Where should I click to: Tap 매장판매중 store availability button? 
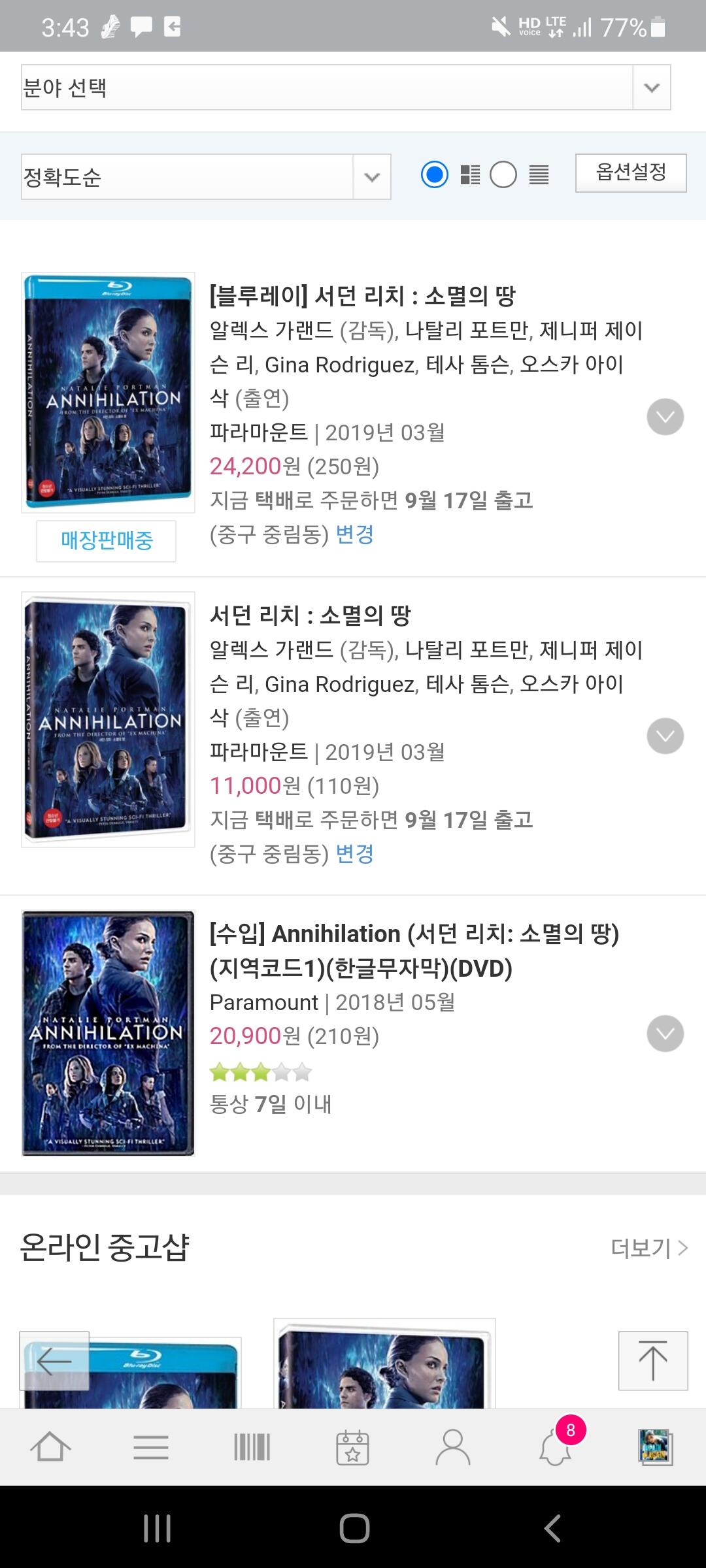[x=106, y=540]
